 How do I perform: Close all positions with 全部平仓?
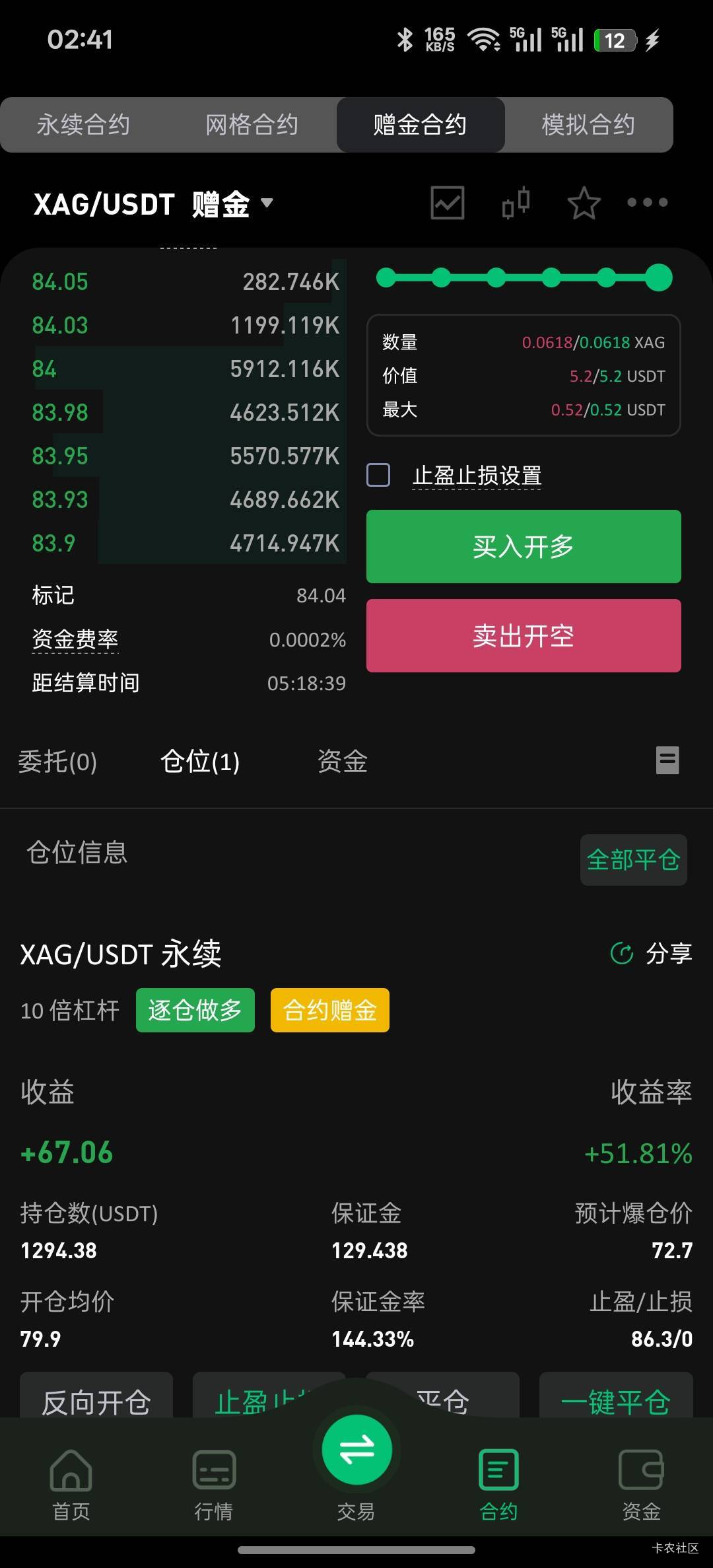(x=633, y=859)
